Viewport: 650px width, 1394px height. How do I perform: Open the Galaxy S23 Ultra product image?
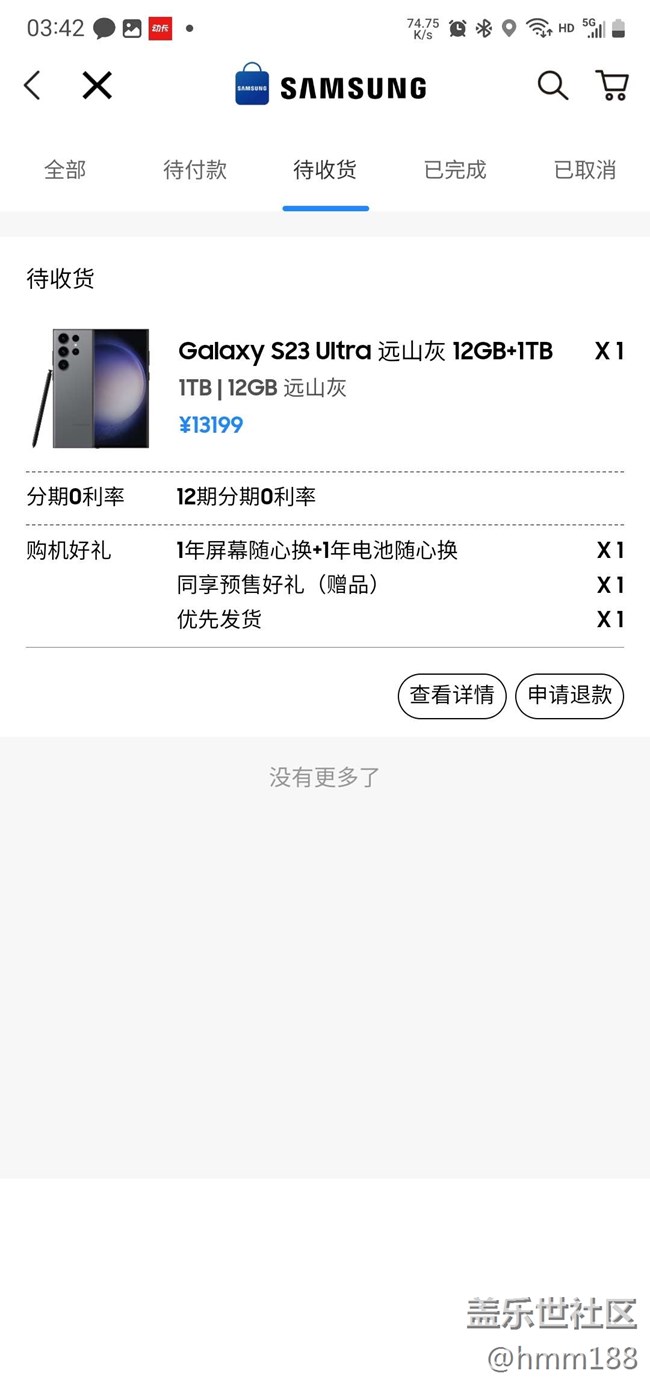coord(90,388)
